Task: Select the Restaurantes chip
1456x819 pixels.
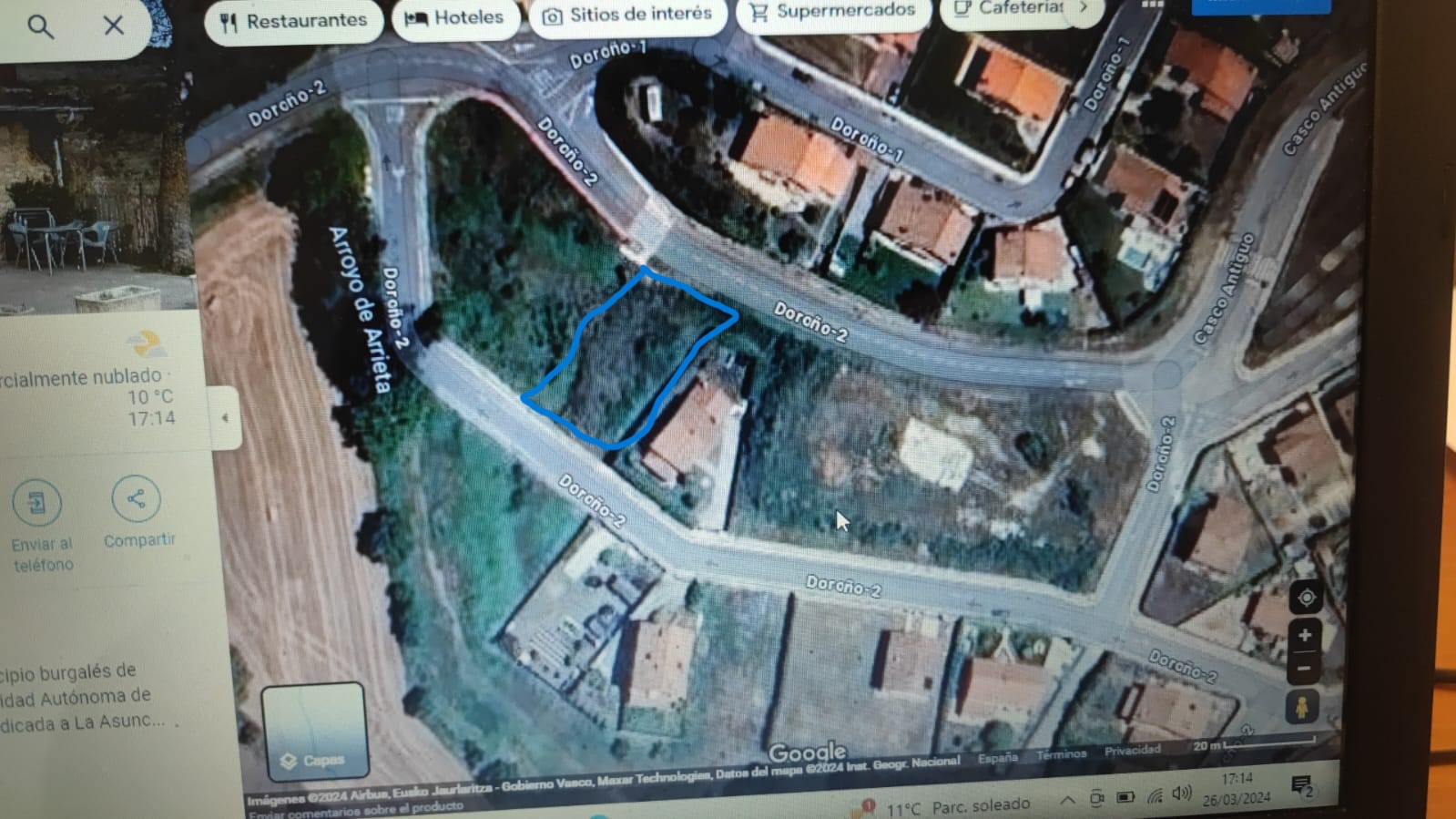Action: 293,21
